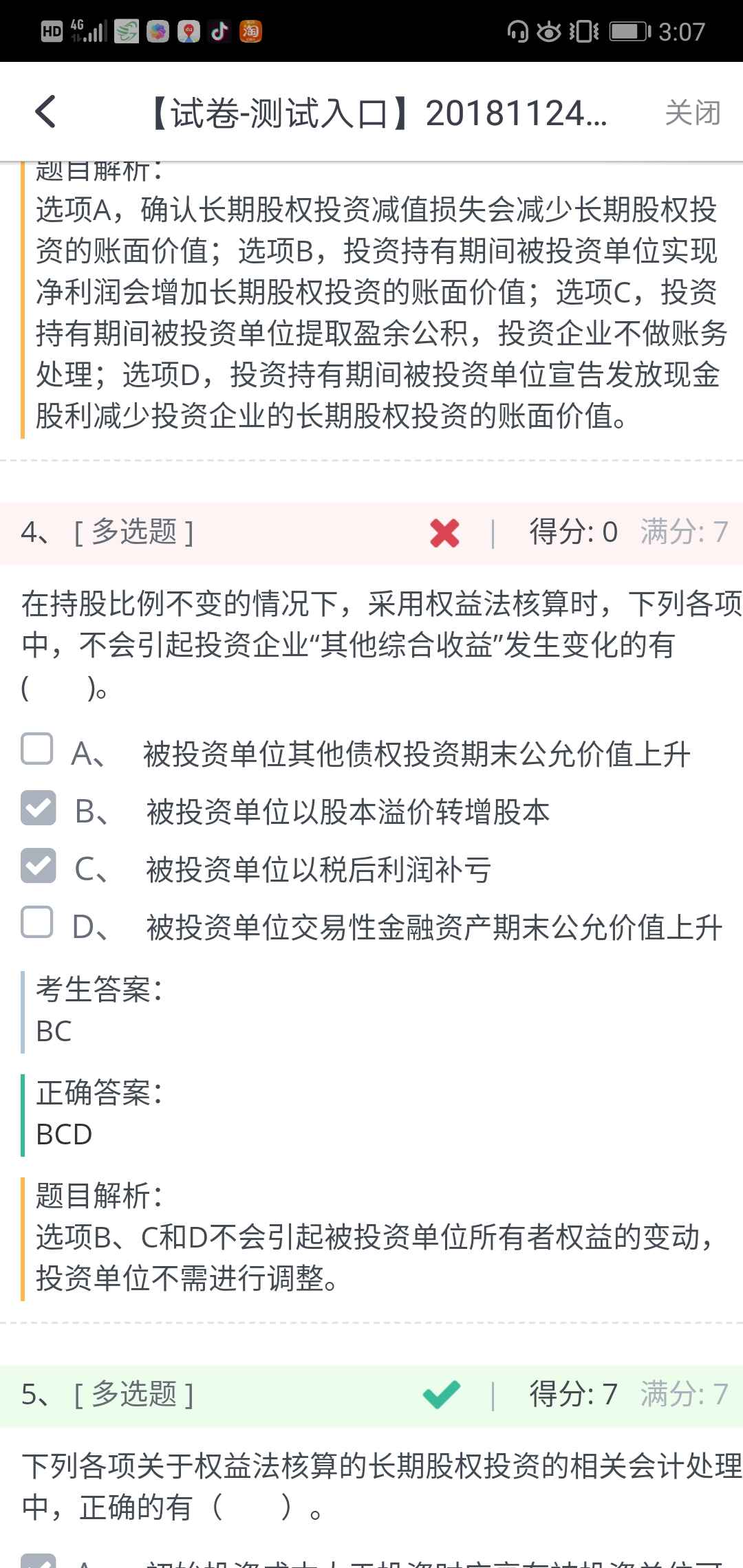Viewport: 743px width, 1568px height.
Task: Tap the 关闭 button to close the page
Action: tap(691, 111)
